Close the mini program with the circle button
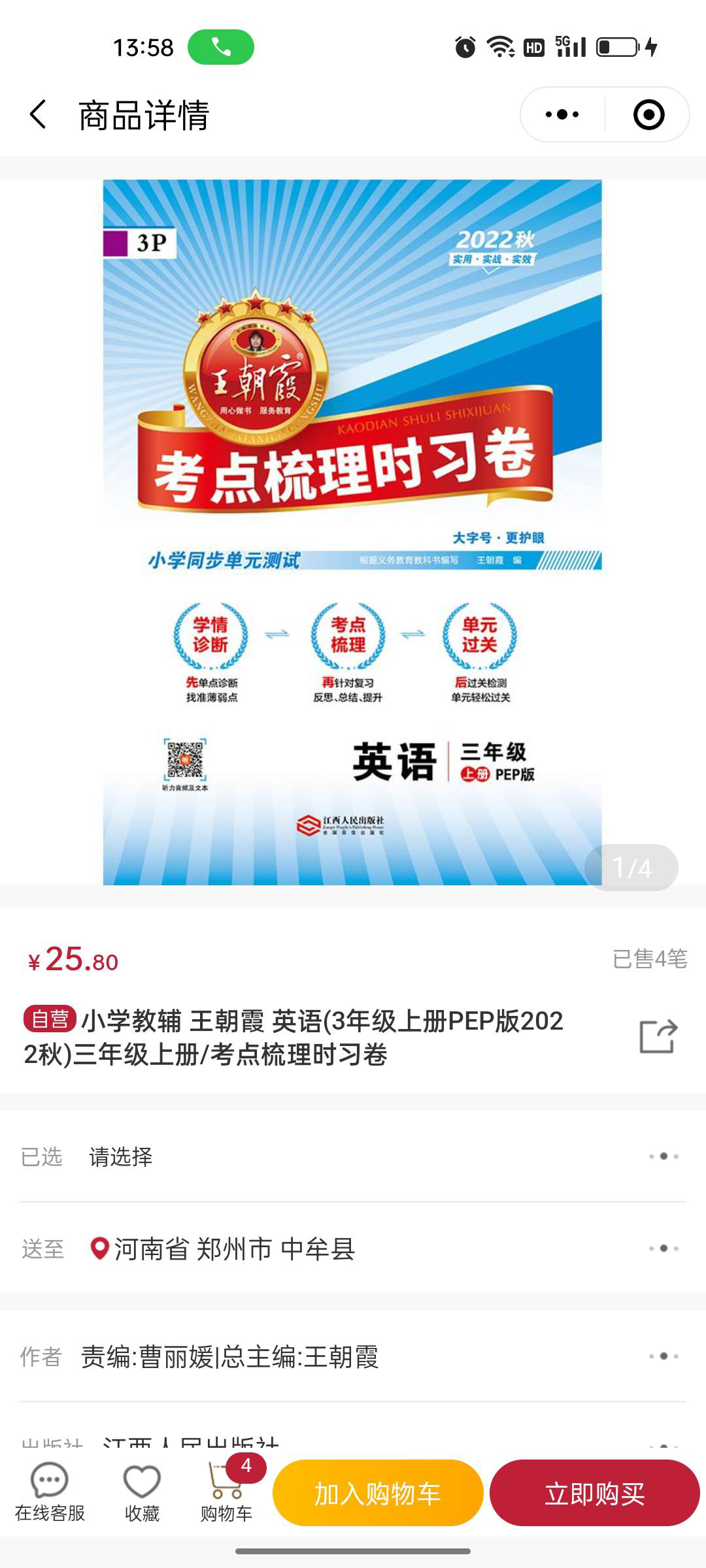Image resolution: width=706 pixels, height=1568 pixels. [648, 115]
